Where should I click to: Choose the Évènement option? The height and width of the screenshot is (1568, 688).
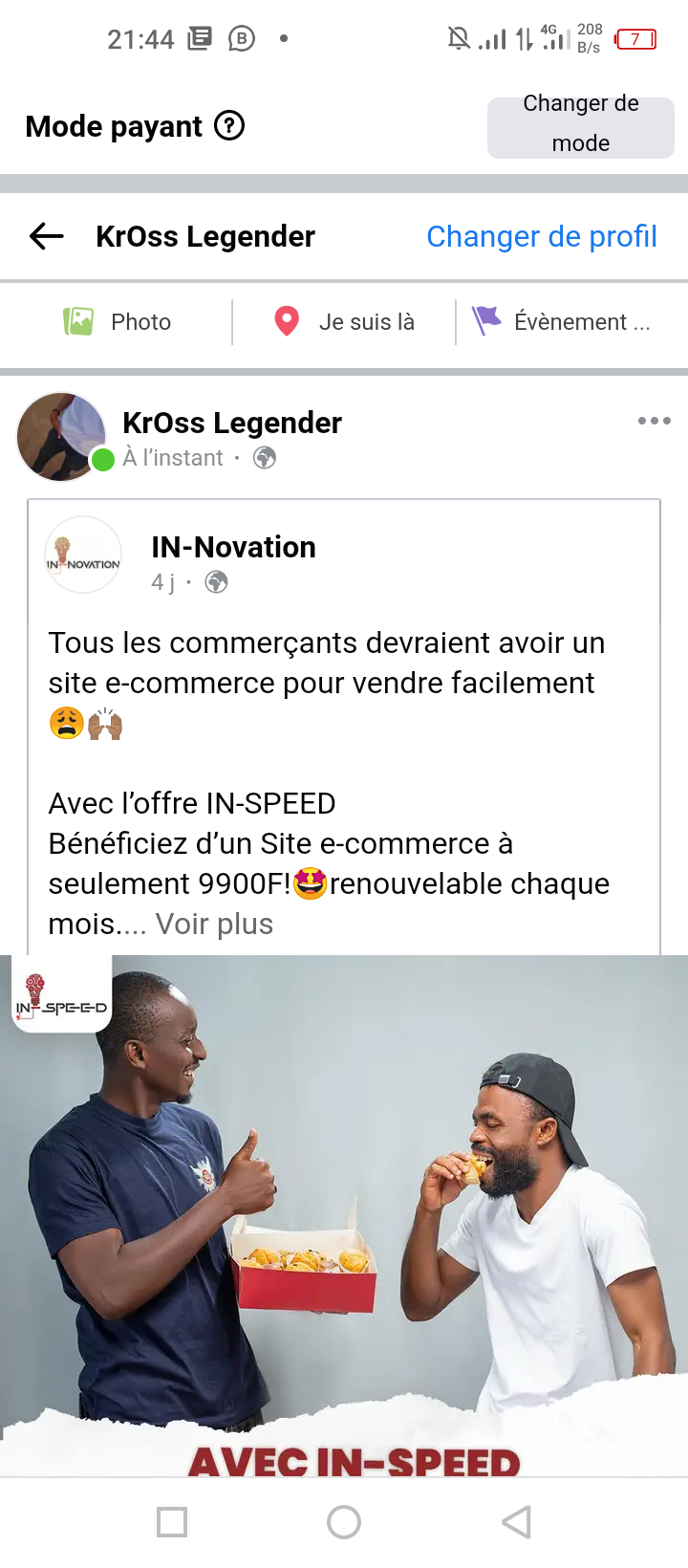click(x=562, y=322)
